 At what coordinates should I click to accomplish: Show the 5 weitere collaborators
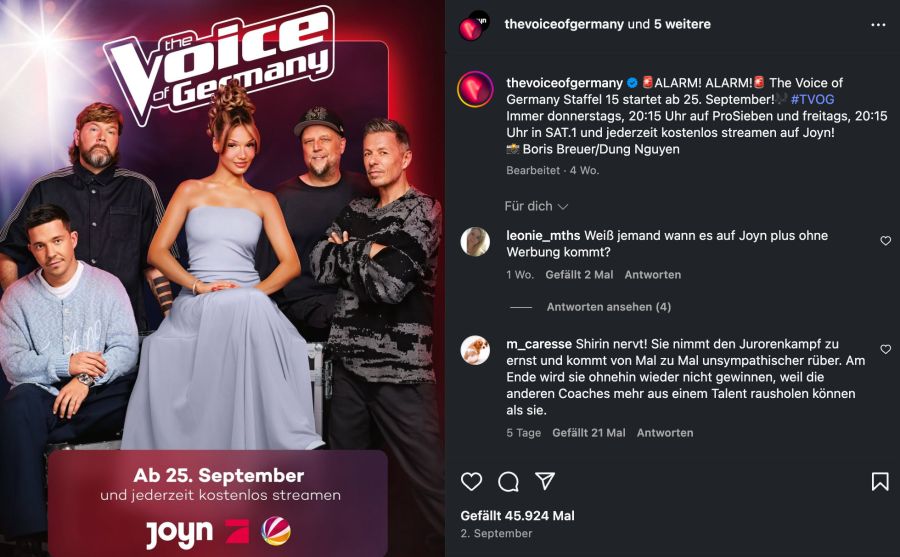point(675,24)
